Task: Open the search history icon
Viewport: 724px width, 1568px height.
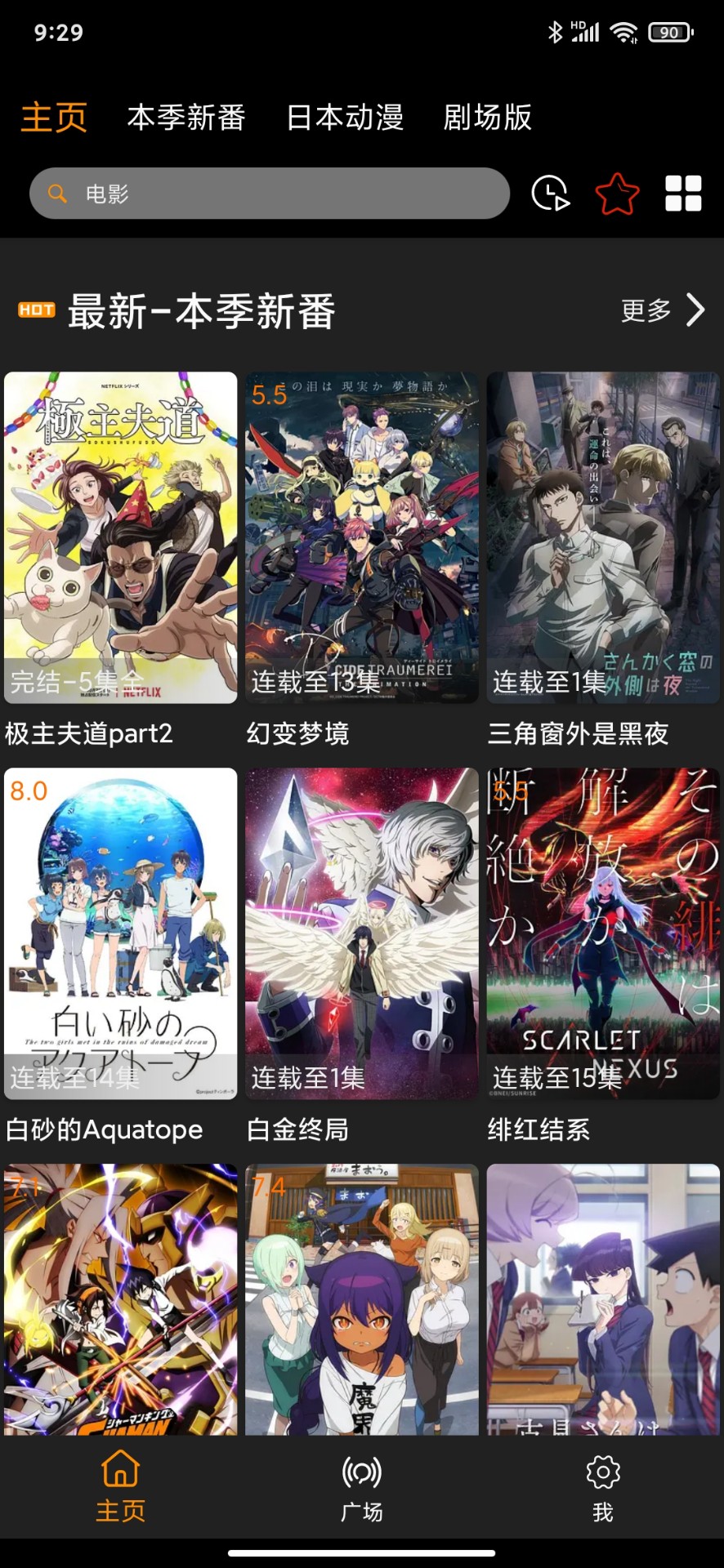Action: coord(549,194)
